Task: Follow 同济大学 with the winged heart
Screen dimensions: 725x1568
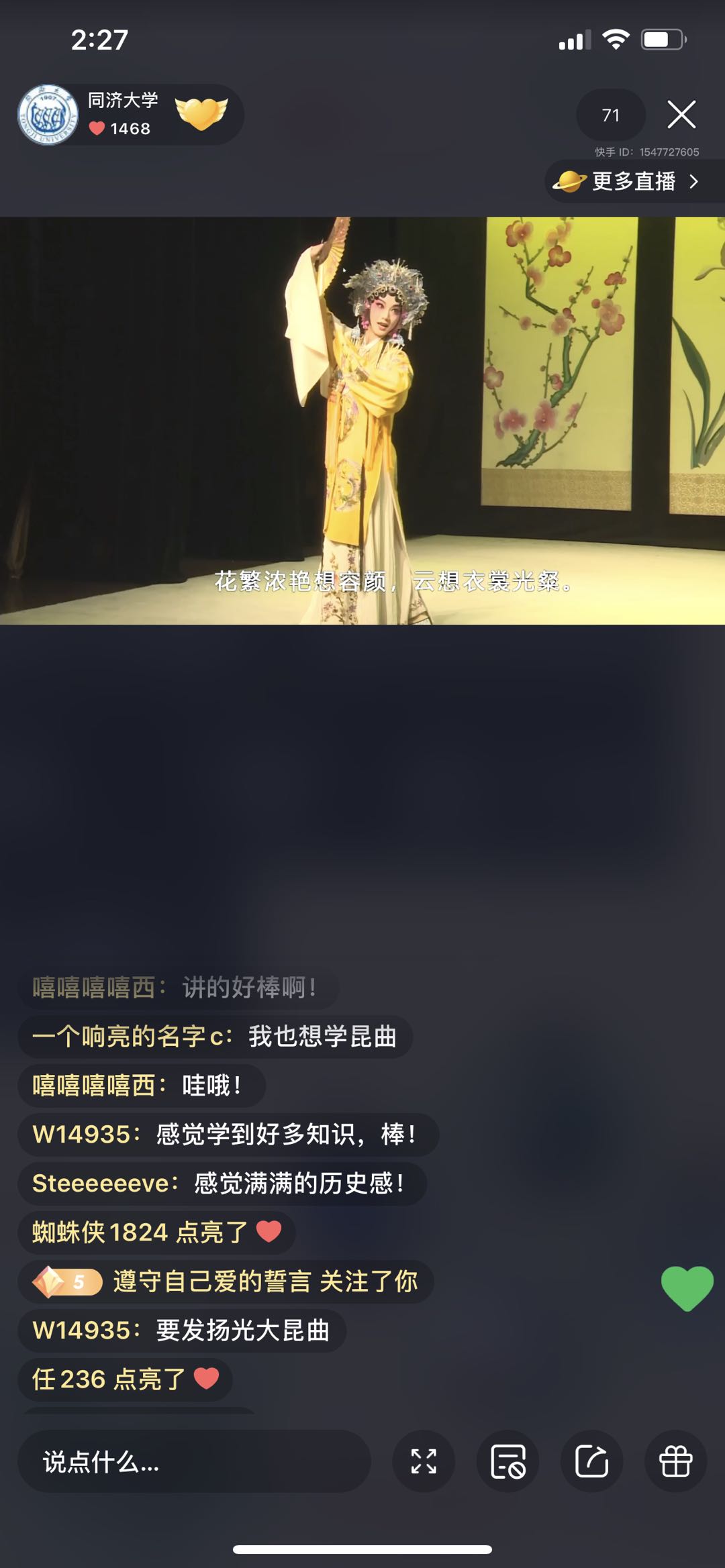Action: 201,113
